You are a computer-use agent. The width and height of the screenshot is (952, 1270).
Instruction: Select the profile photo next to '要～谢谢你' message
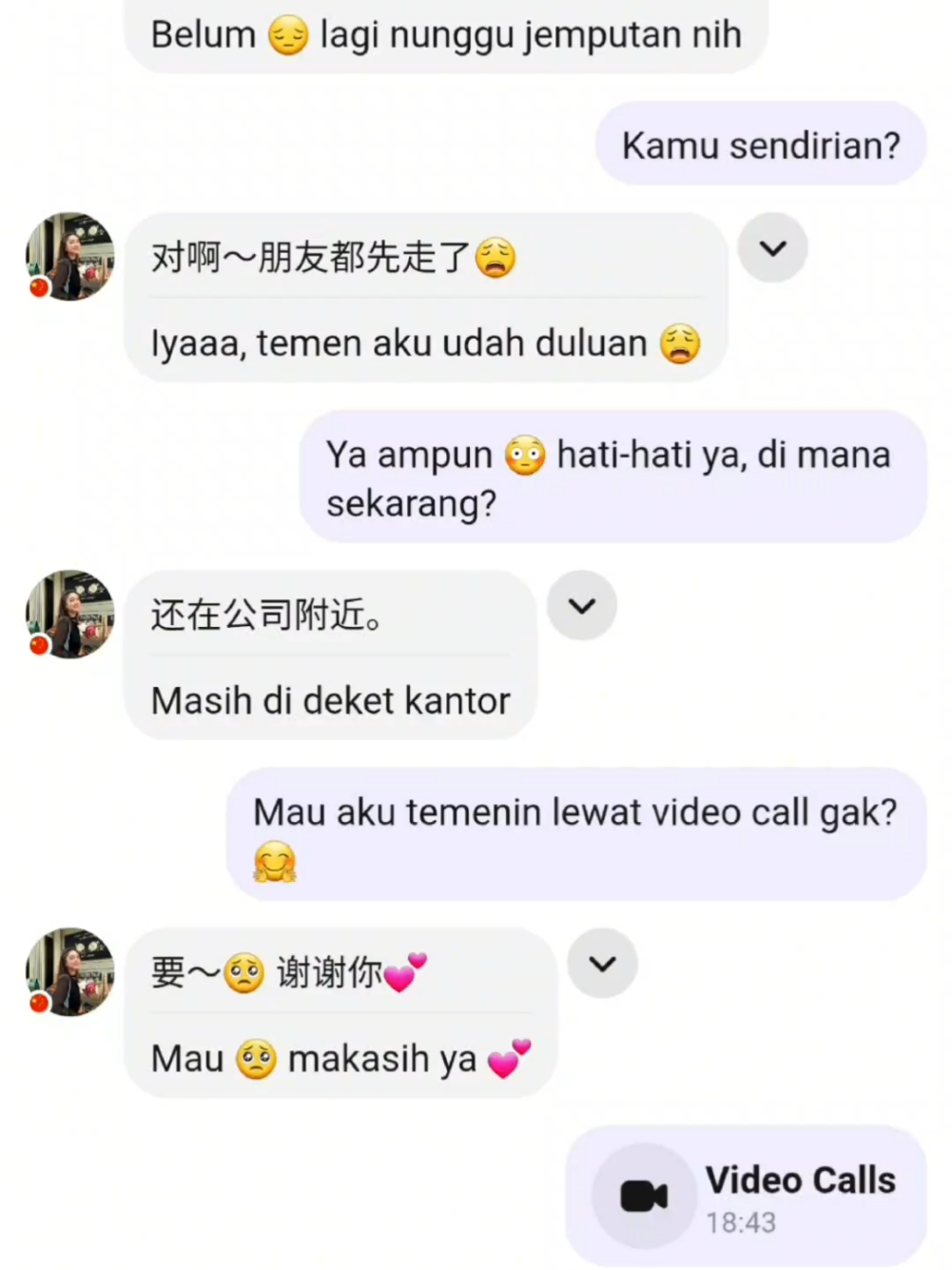69,972
